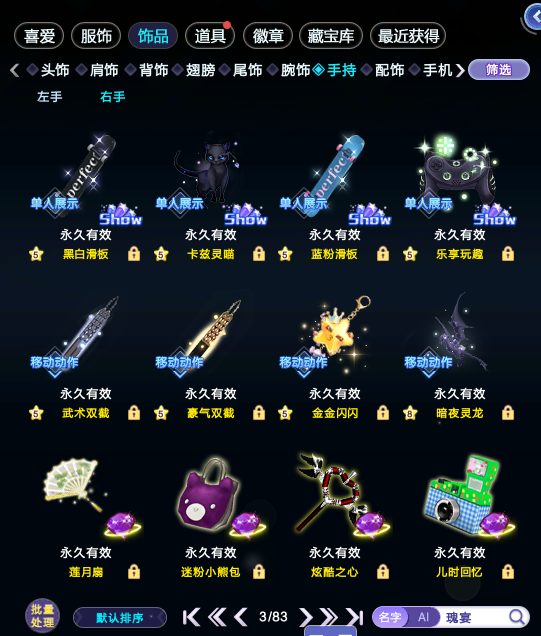Switch to 左手 items

(x=49, y=97)
